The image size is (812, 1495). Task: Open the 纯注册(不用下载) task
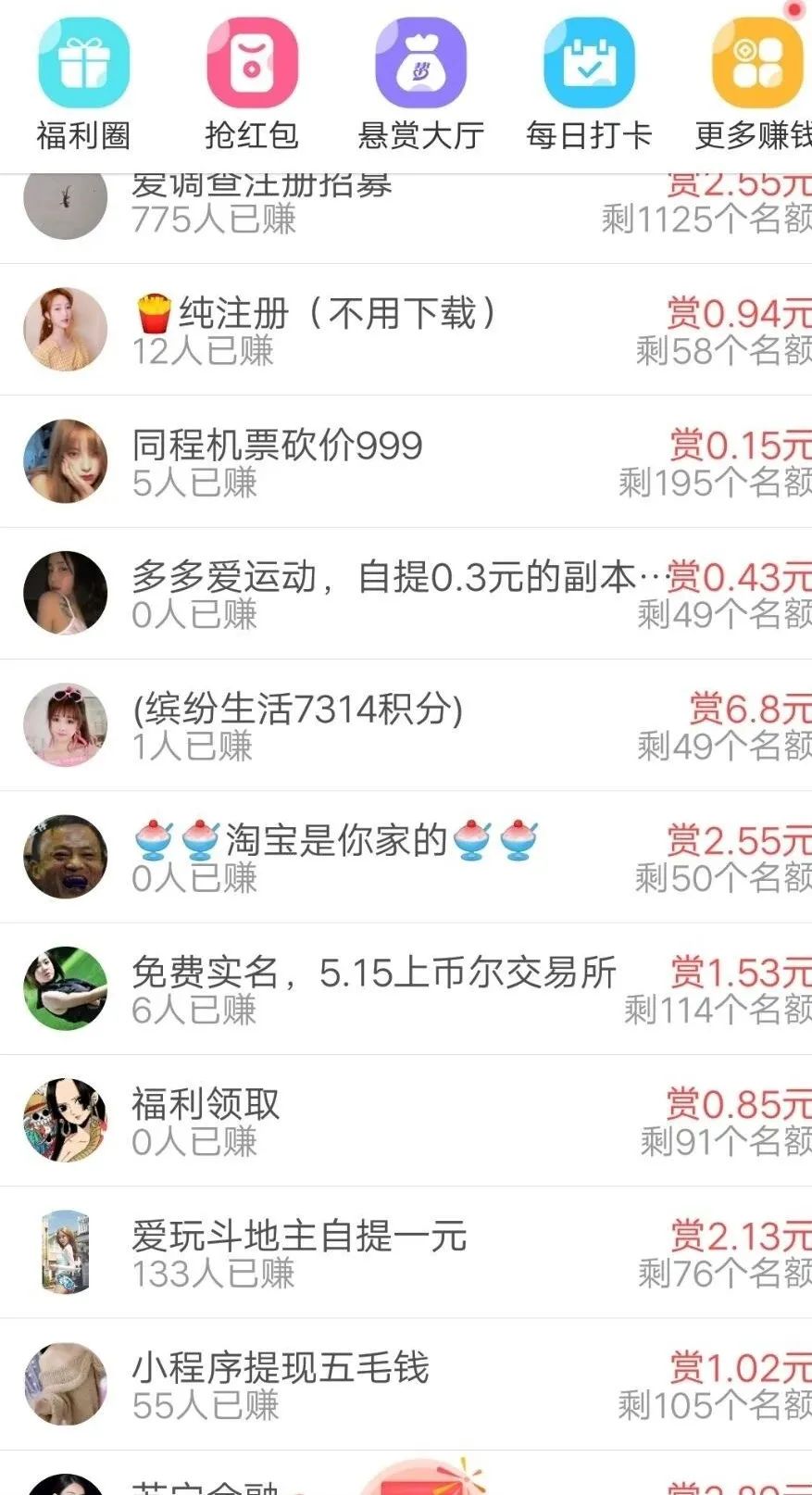[x=407, y=331]
